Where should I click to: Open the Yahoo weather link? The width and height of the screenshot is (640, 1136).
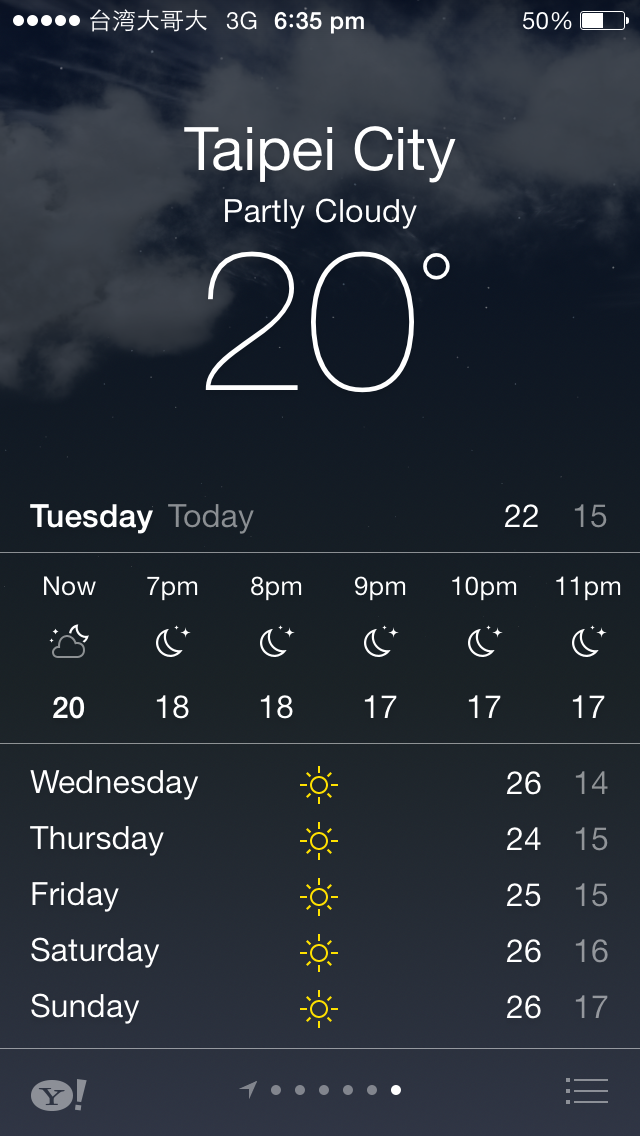58,1095
